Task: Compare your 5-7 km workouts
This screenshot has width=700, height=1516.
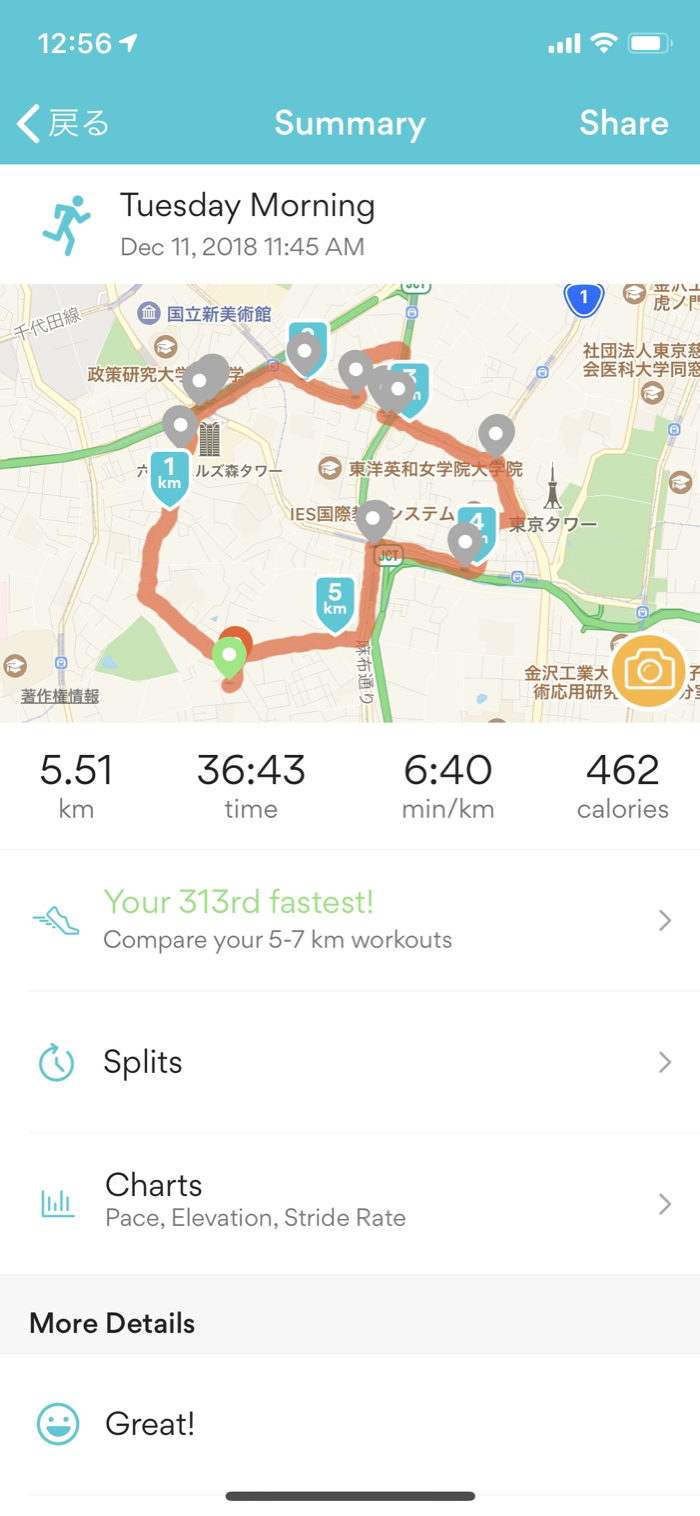Action: [350, 921]
